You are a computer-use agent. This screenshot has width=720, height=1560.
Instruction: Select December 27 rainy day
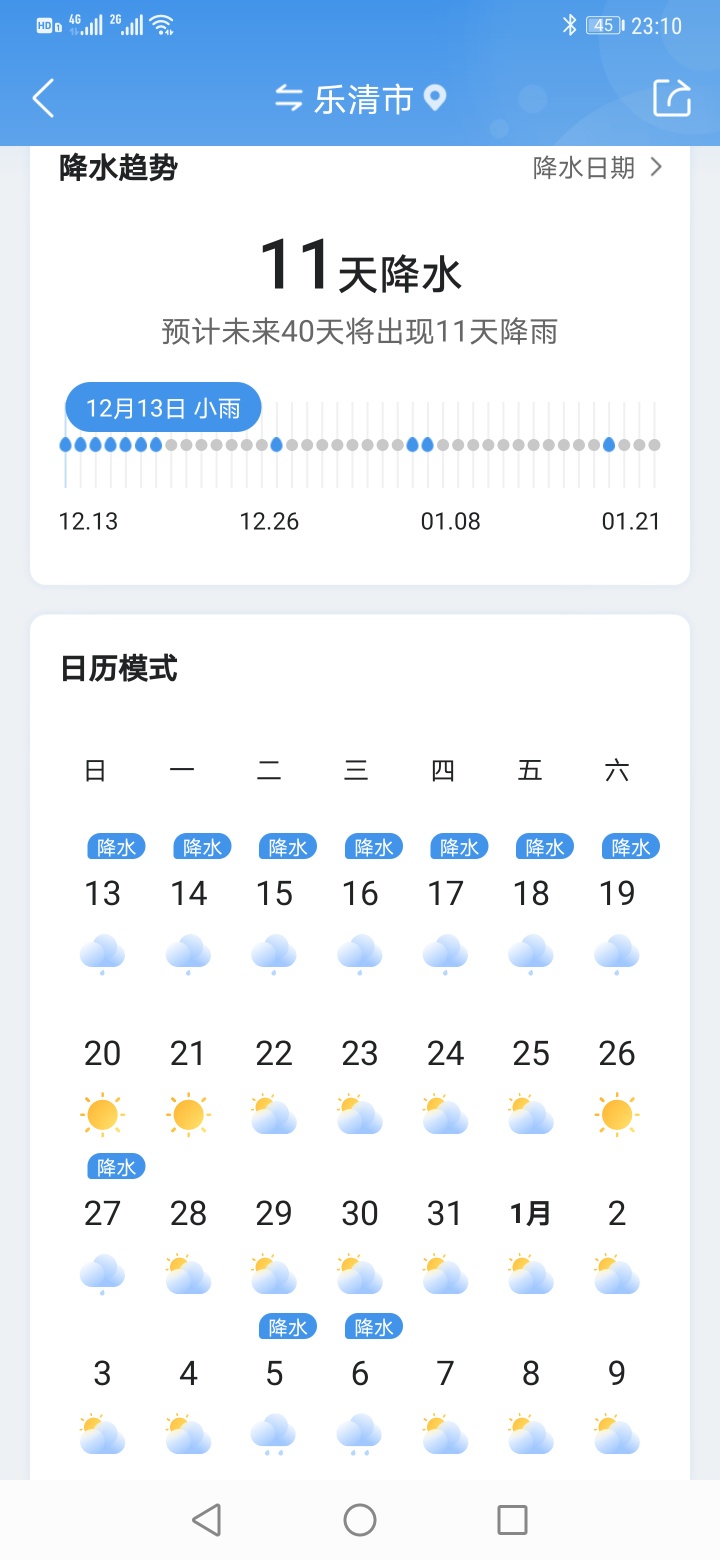coord(103,1225)
